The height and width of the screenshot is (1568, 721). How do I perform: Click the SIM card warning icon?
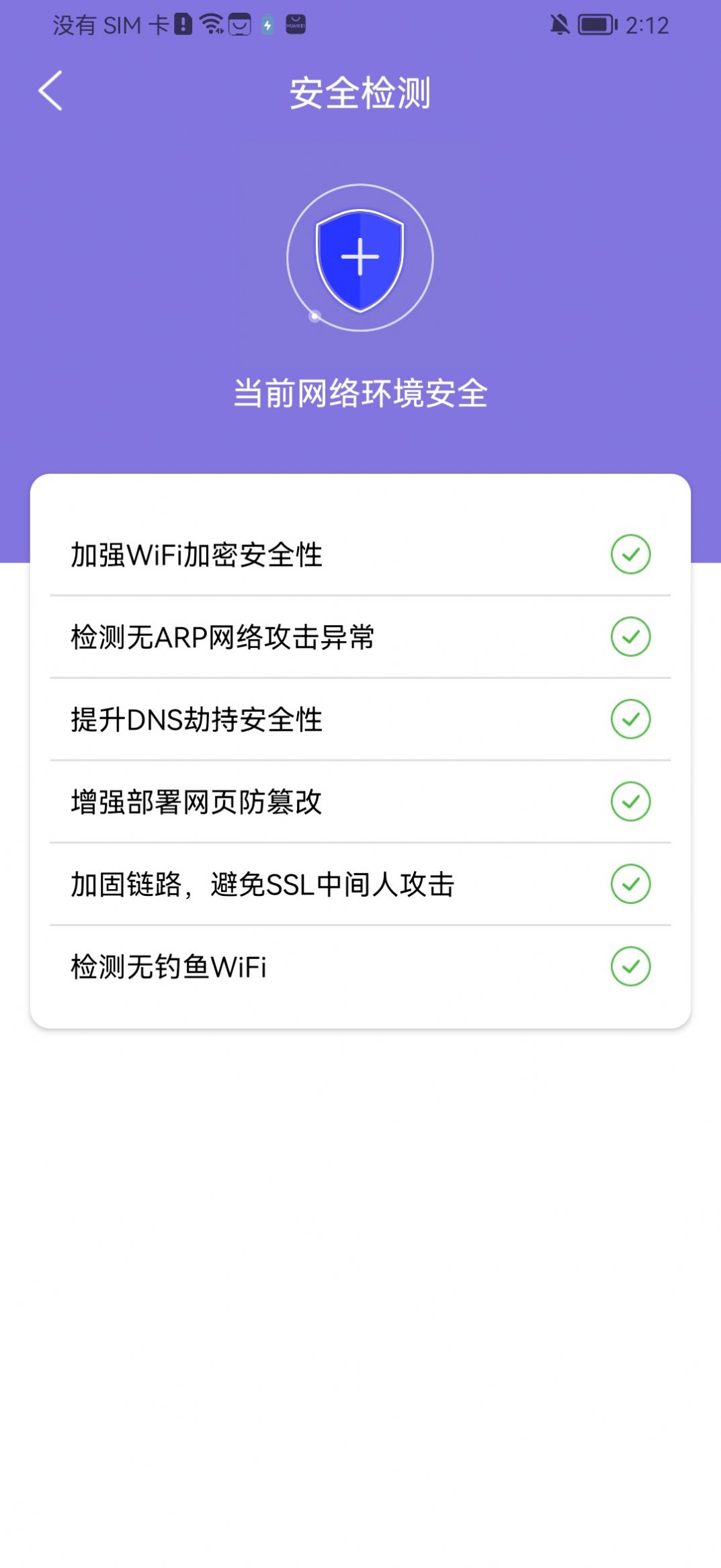pyautogui.click(x=182, y=25)
